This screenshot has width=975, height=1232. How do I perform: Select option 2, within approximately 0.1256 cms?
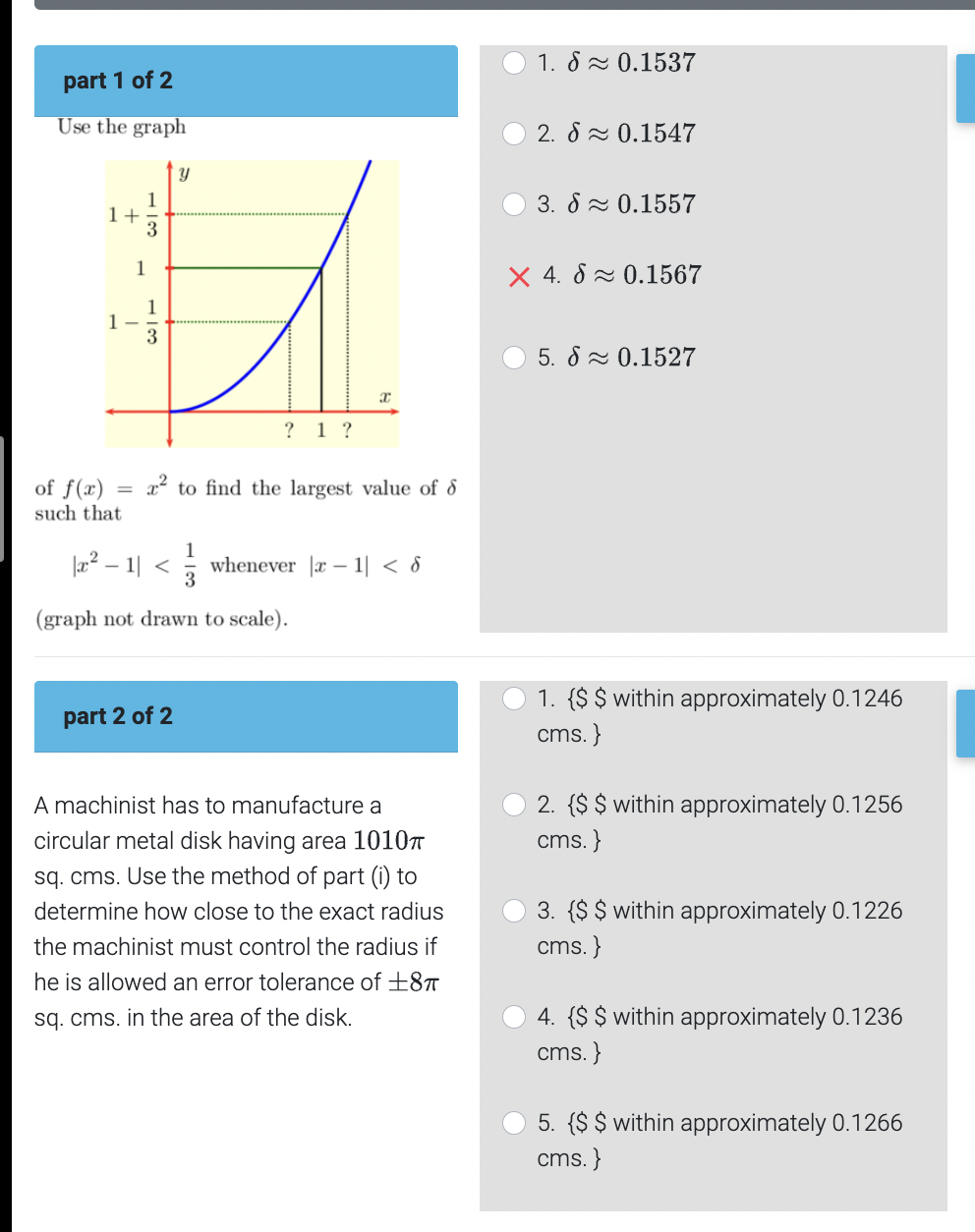coord(514,805)
